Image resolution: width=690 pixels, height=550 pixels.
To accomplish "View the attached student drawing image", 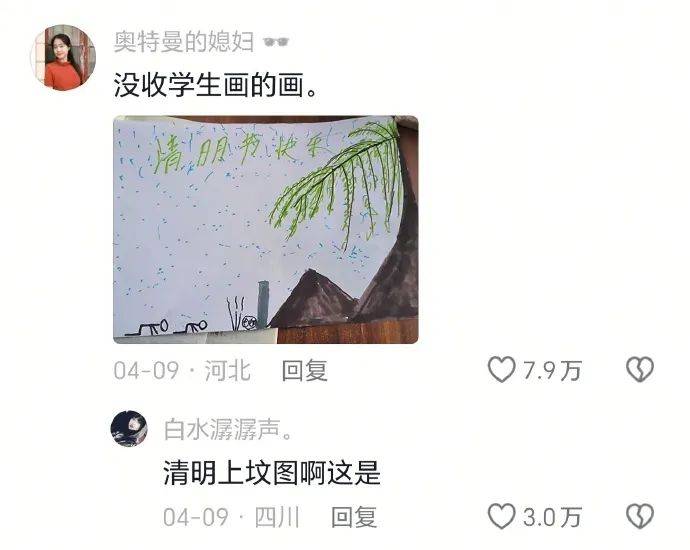I will pyautogui.click(x=265, y=229).
